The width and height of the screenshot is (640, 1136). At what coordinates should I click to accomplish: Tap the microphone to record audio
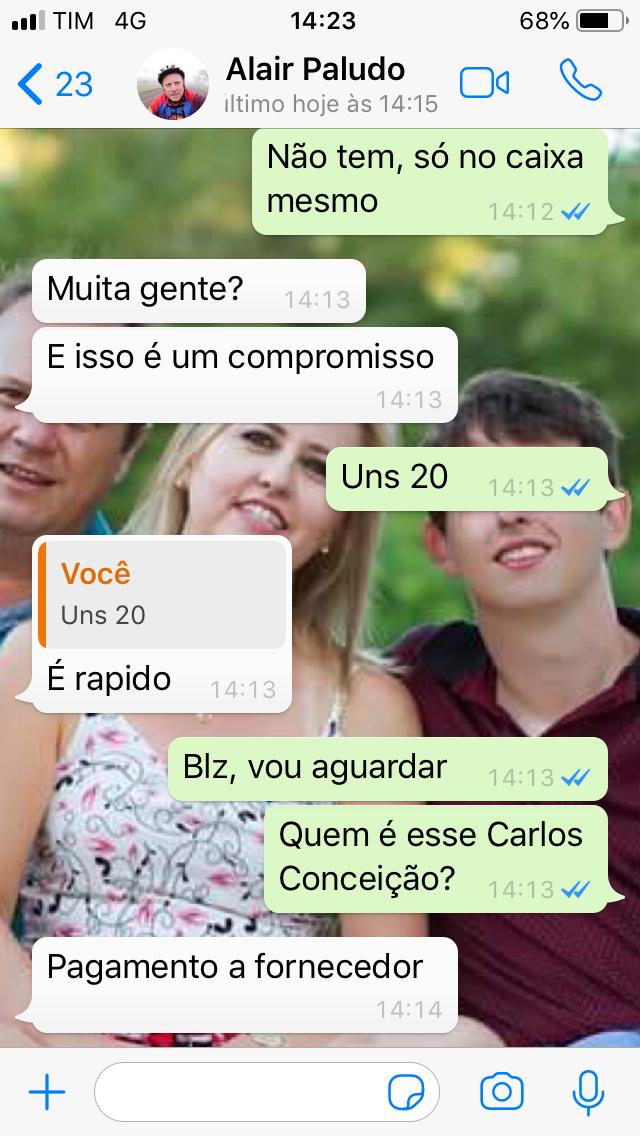(x=588, y=1093)
